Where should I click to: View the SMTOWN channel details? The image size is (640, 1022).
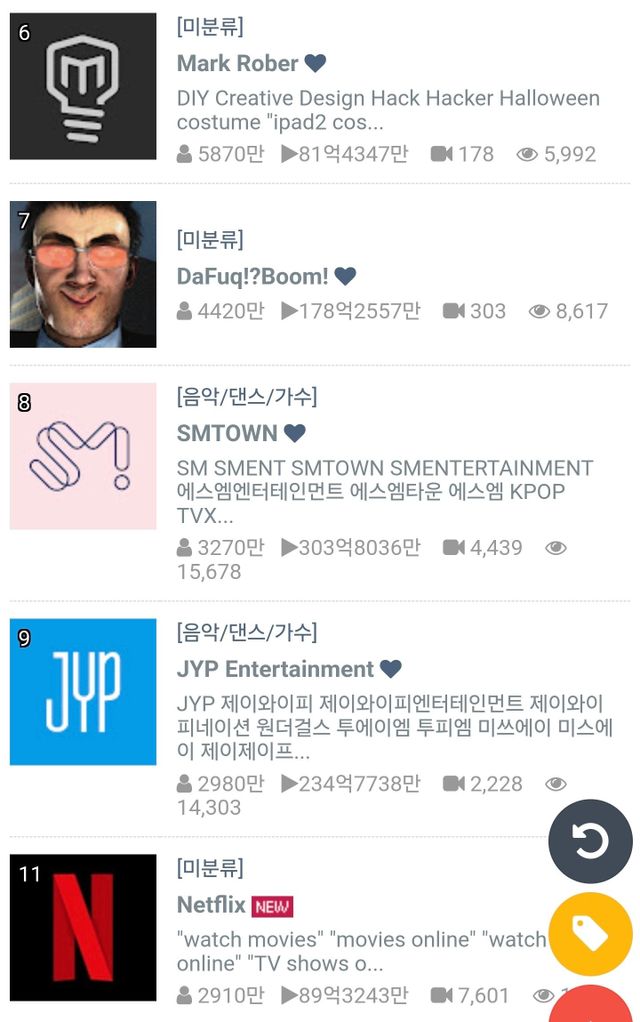coord(227,434)
